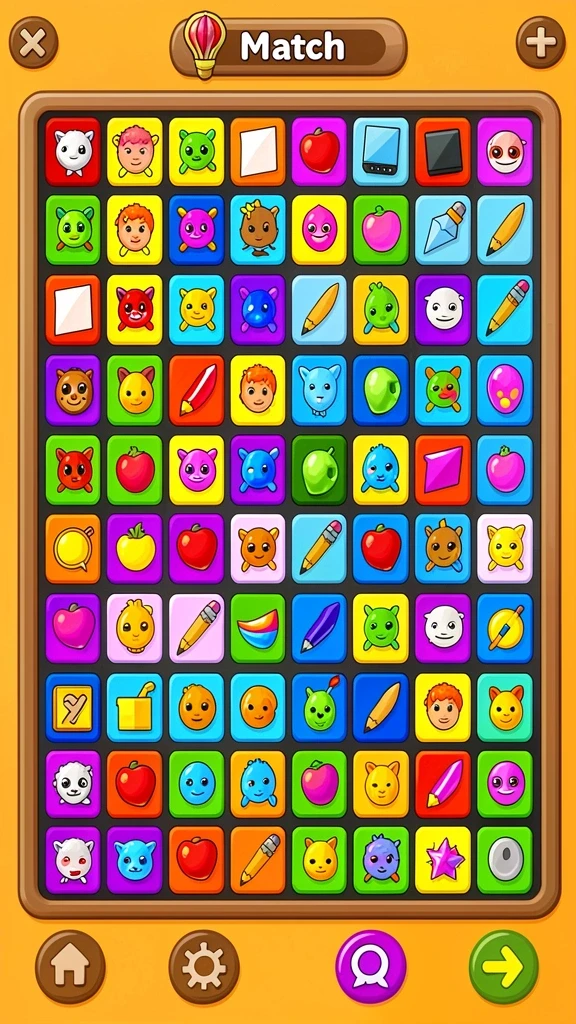Pick the white cat on red tile
This screenshot has width=576, height=1024.
72,151
